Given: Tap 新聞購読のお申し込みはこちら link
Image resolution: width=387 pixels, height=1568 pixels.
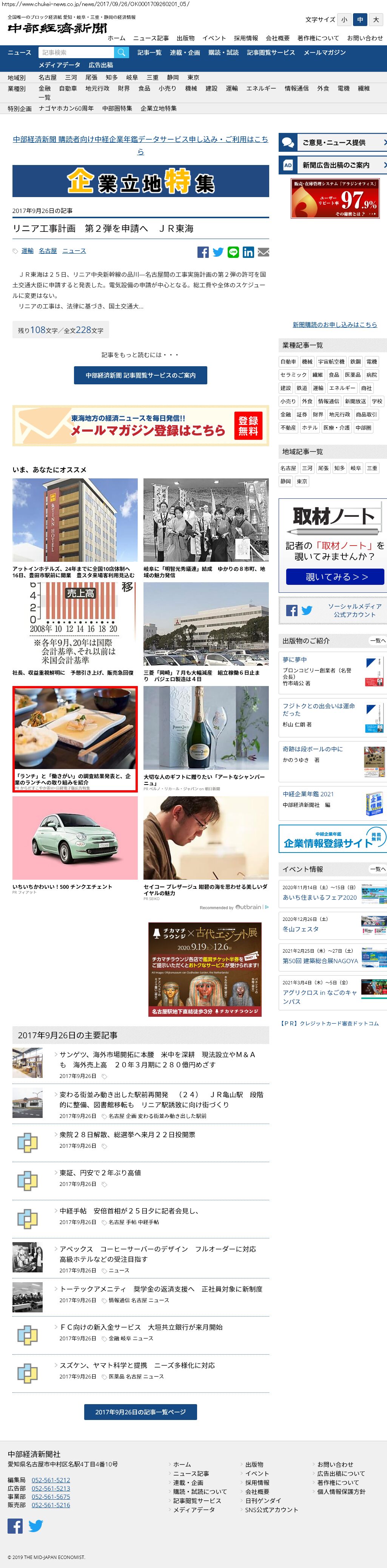Looking at the screenshot, I should tap(334, 325).
